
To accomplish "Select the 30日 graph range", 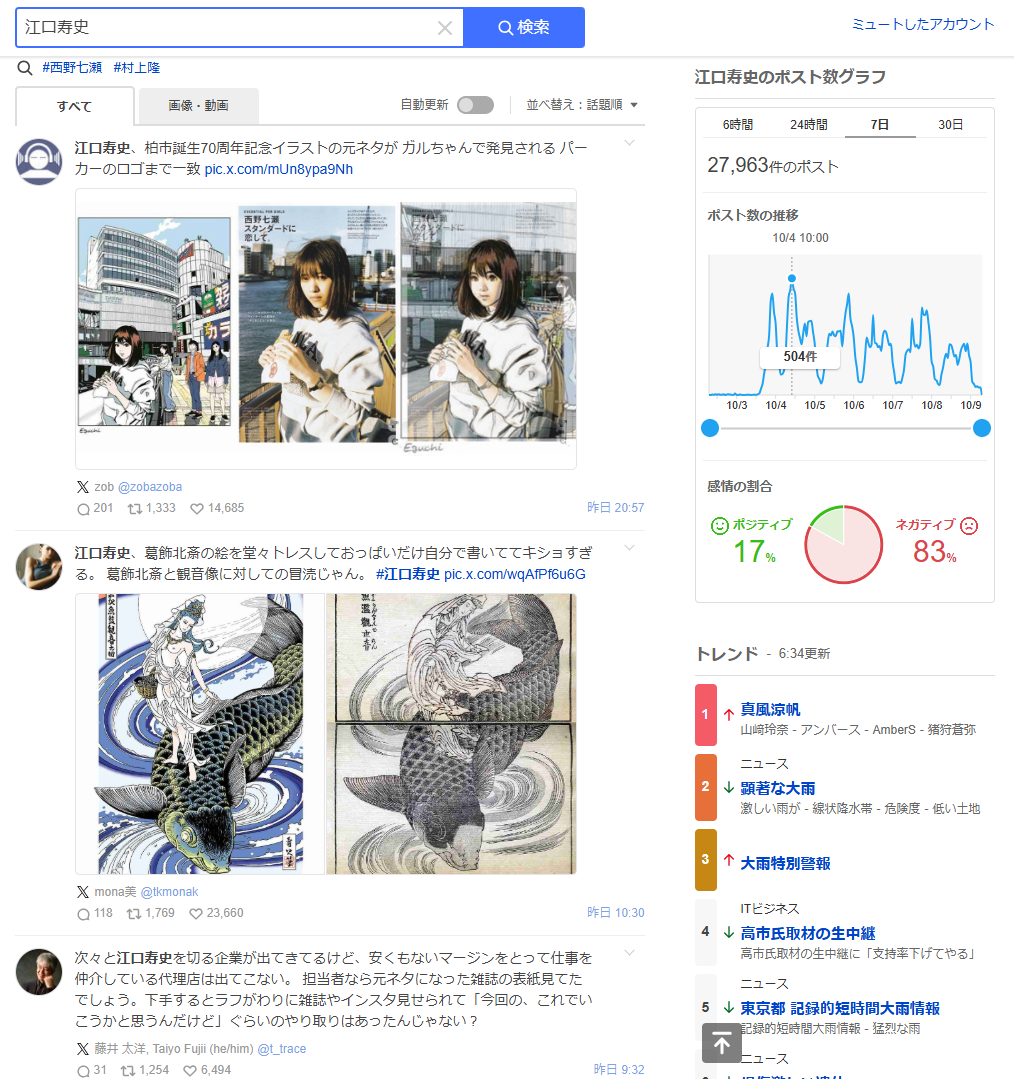I will coord(950,125).
